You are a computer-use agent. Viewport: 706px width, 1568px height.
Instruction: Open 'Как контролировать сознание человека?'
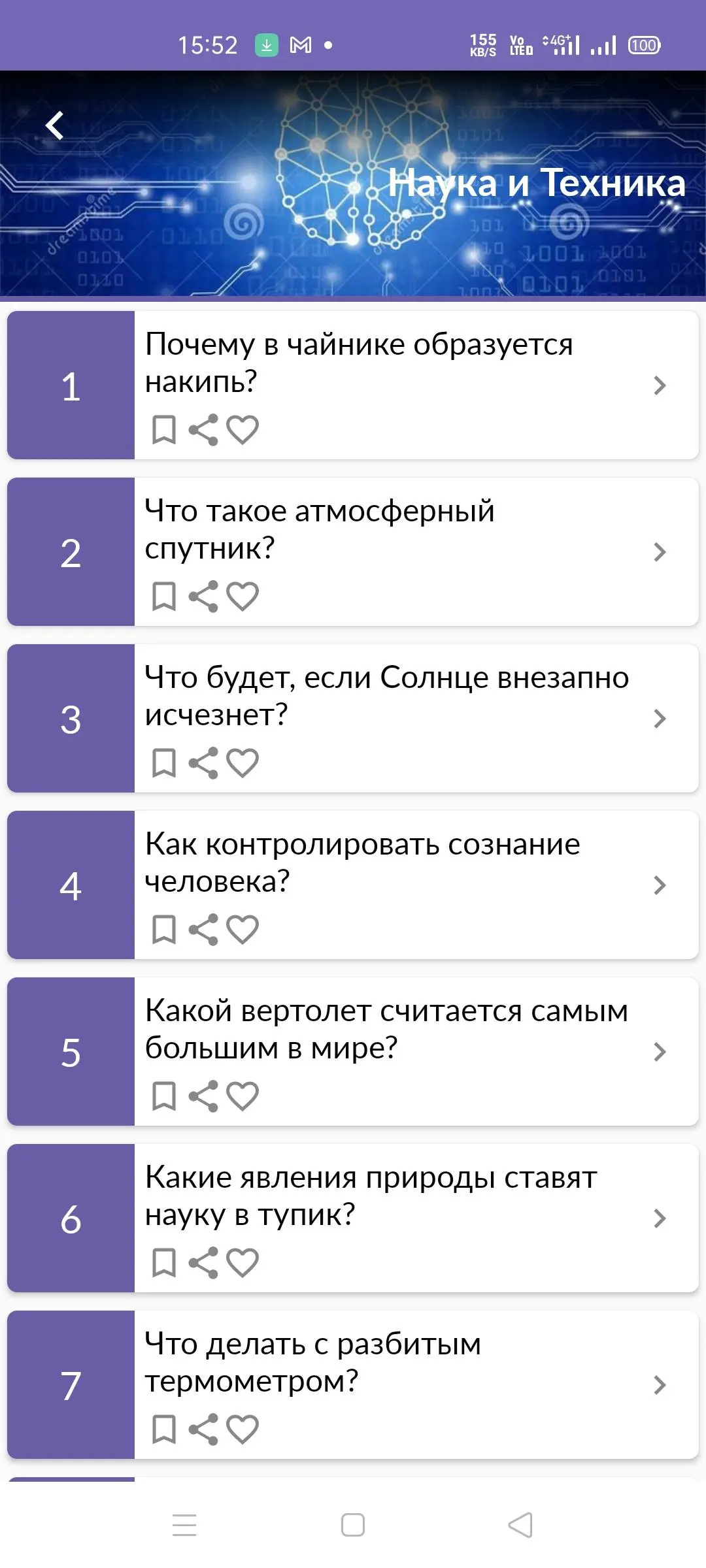(x=392, y=862)
